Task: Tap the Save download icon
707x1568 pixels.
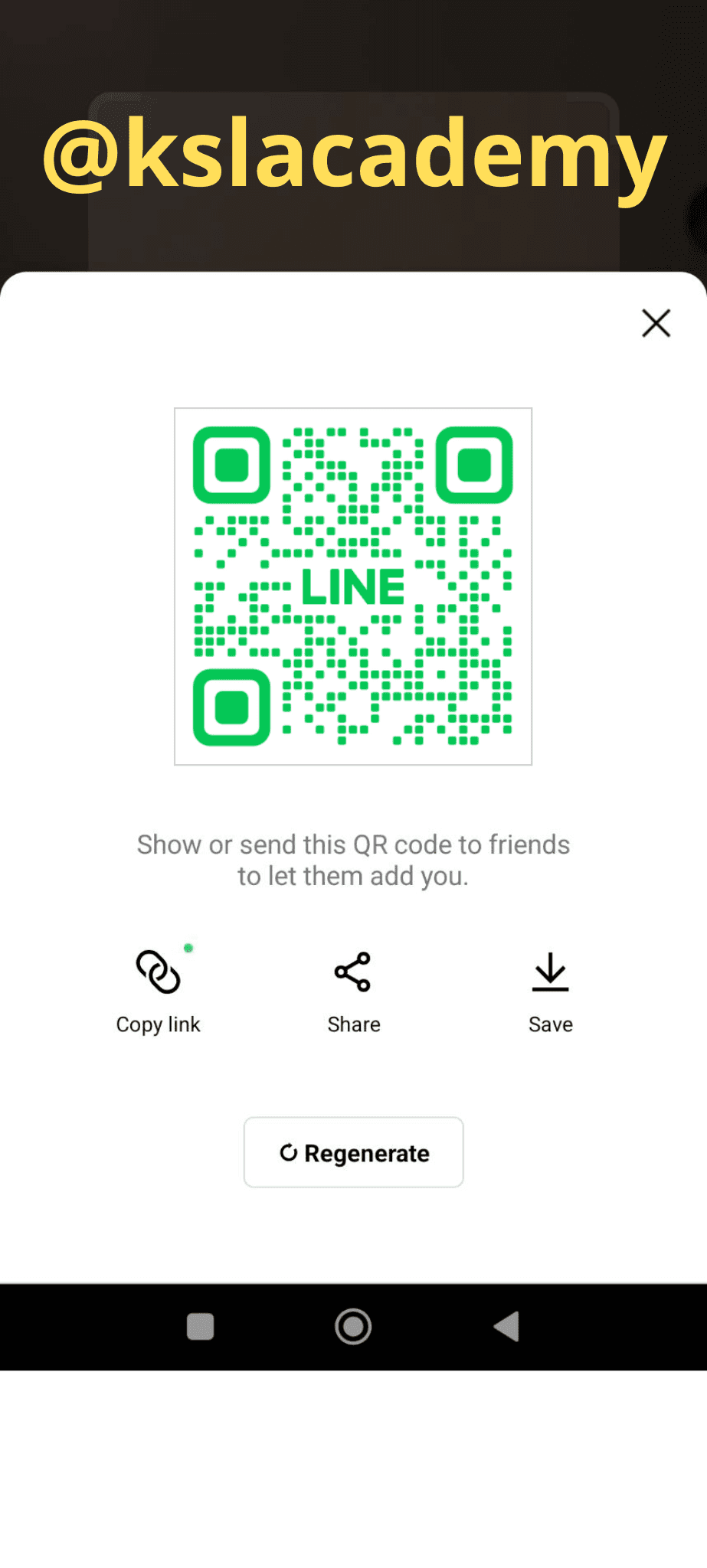Action: (549, 972)
